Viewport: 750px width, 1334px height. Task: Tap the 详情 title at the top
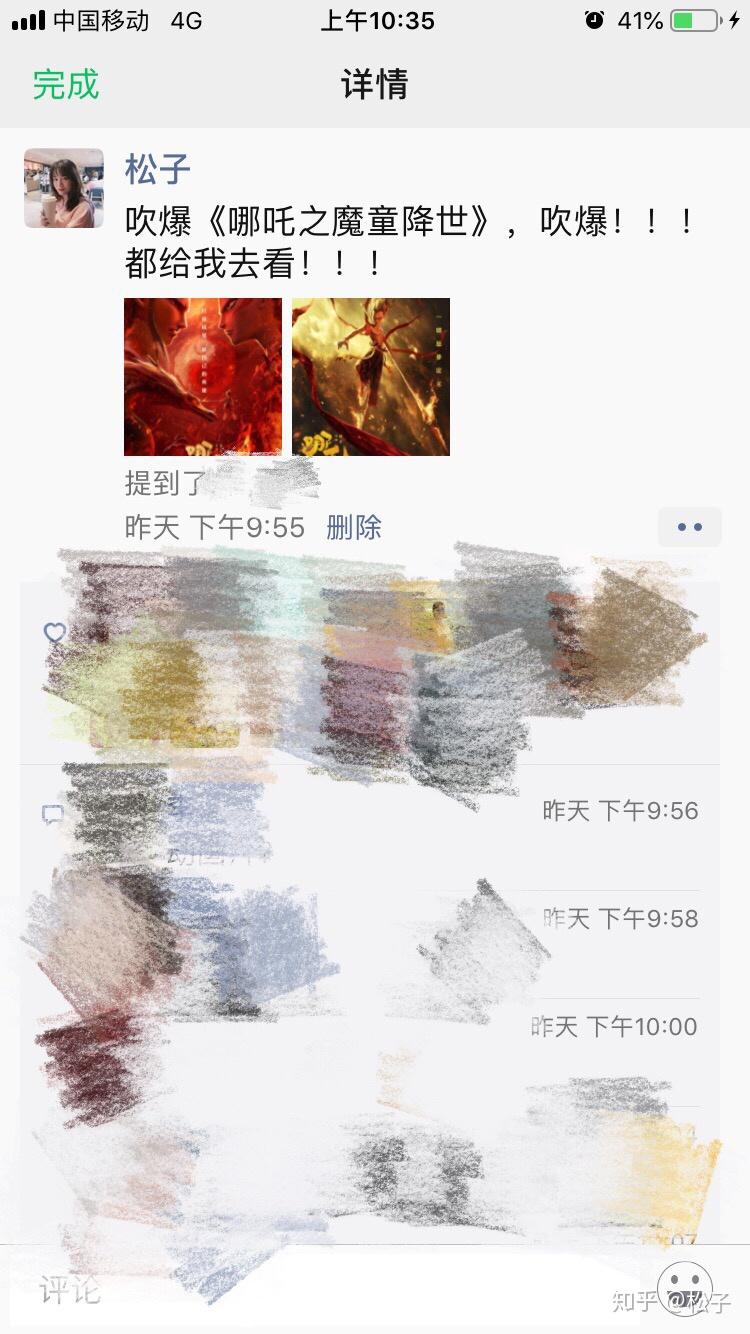[x=375, y=86]
